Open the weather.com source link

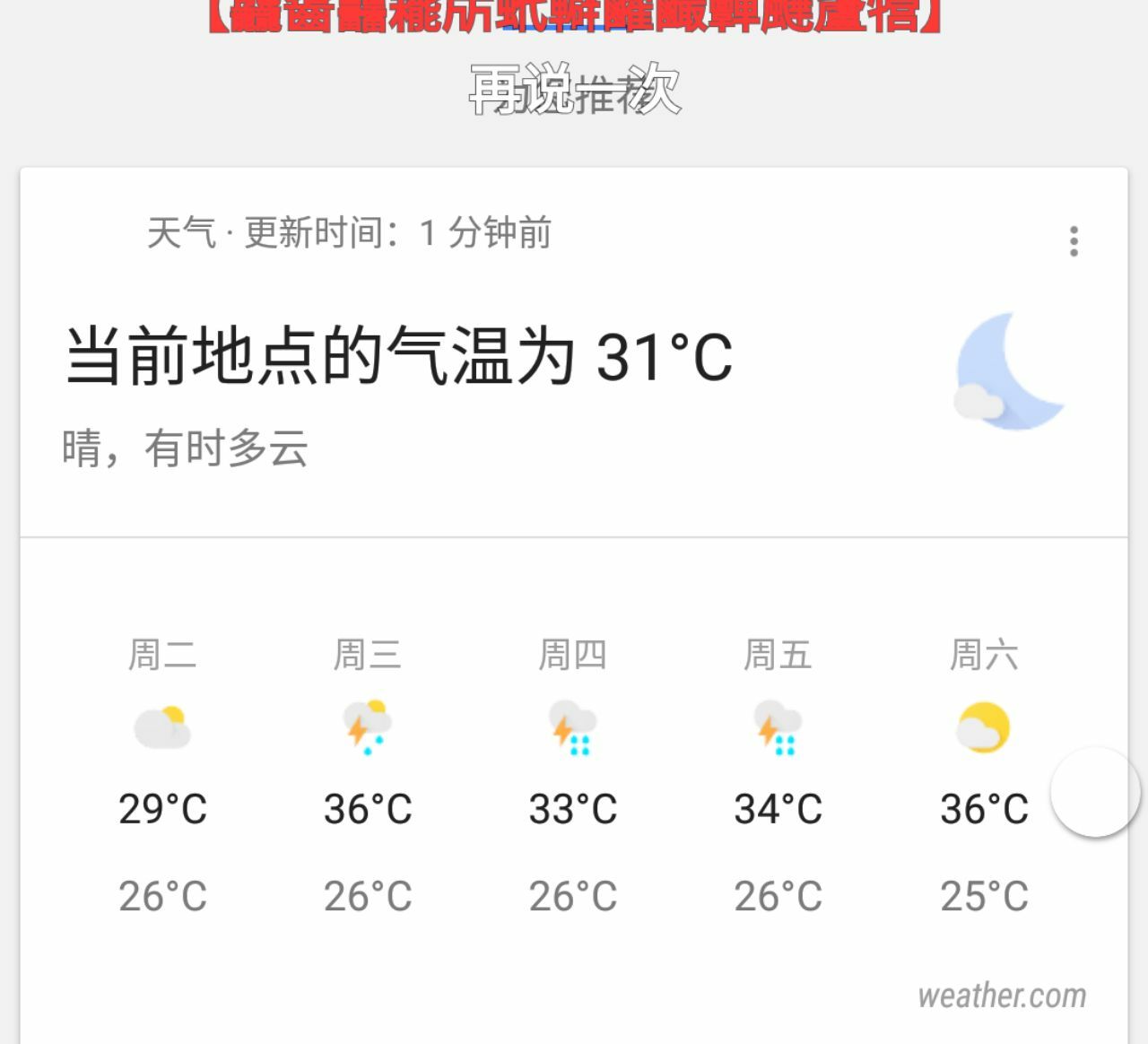tap(1001, 996)
